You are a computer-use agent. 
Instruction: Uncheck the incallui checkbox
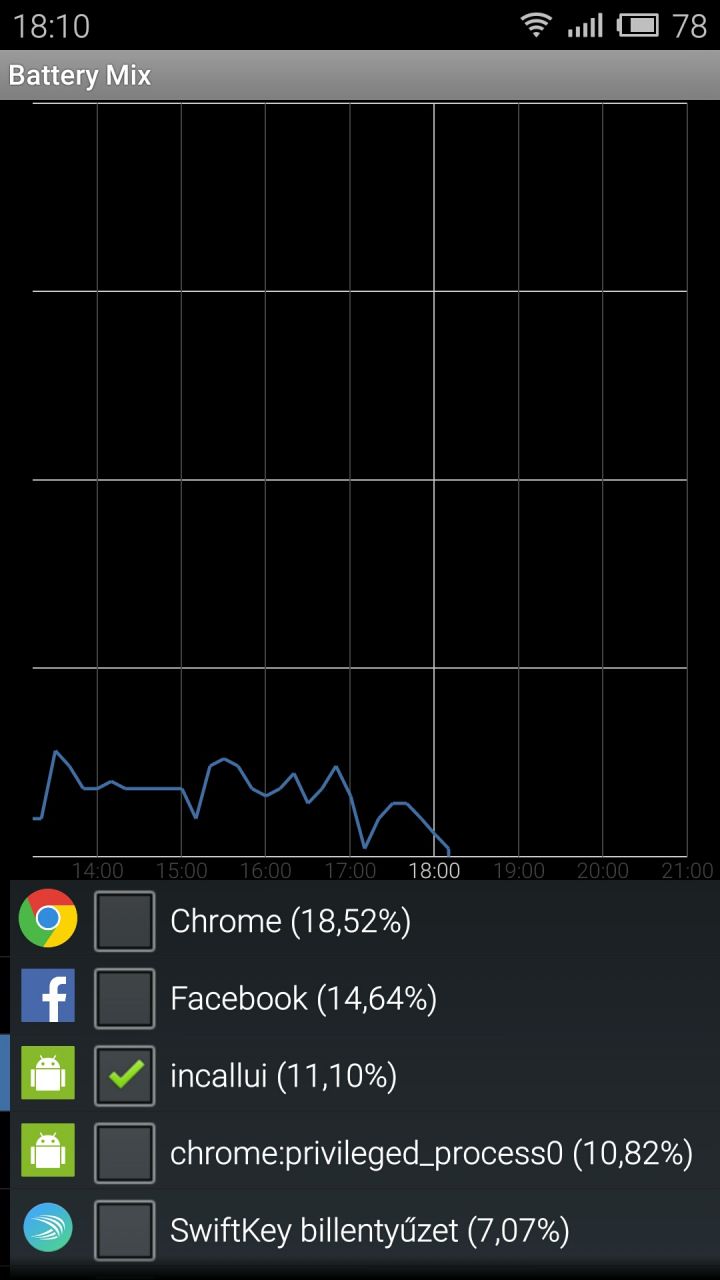click(x=125, y=1076)
